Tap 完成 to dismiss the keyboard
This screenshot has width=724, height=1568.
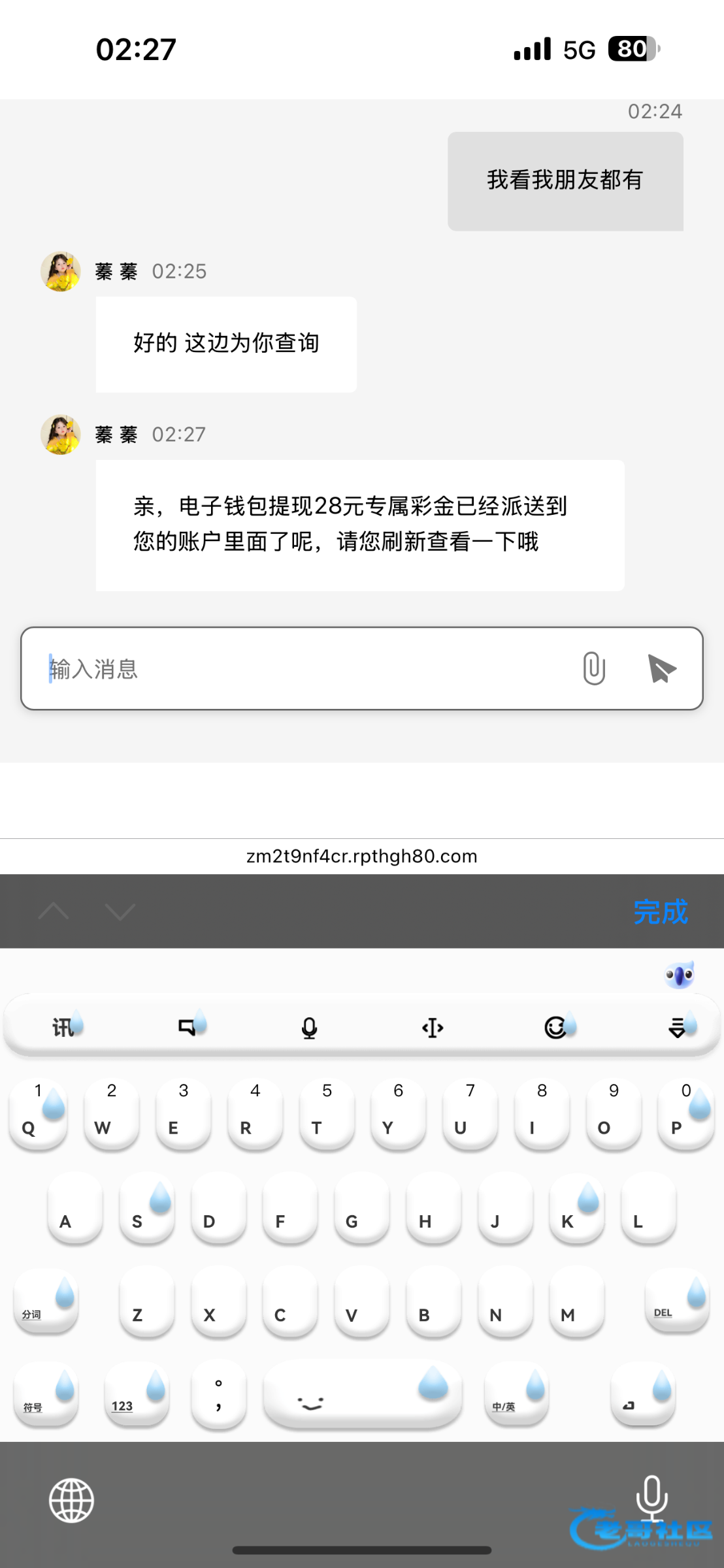(660, 911)
